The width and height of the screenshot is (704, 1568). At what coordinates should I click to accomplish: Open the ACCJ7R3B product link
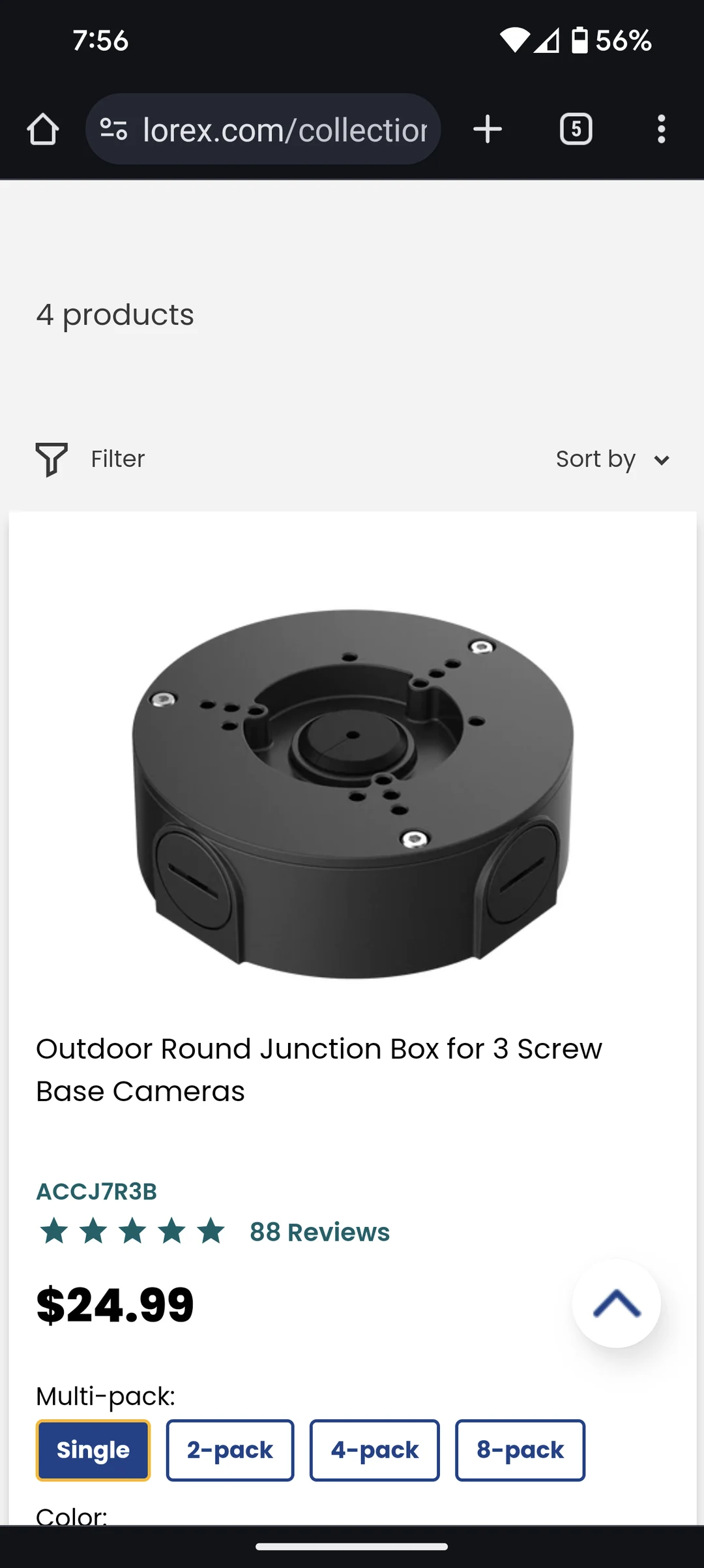pyautogui.click(x=96, y=1190)
